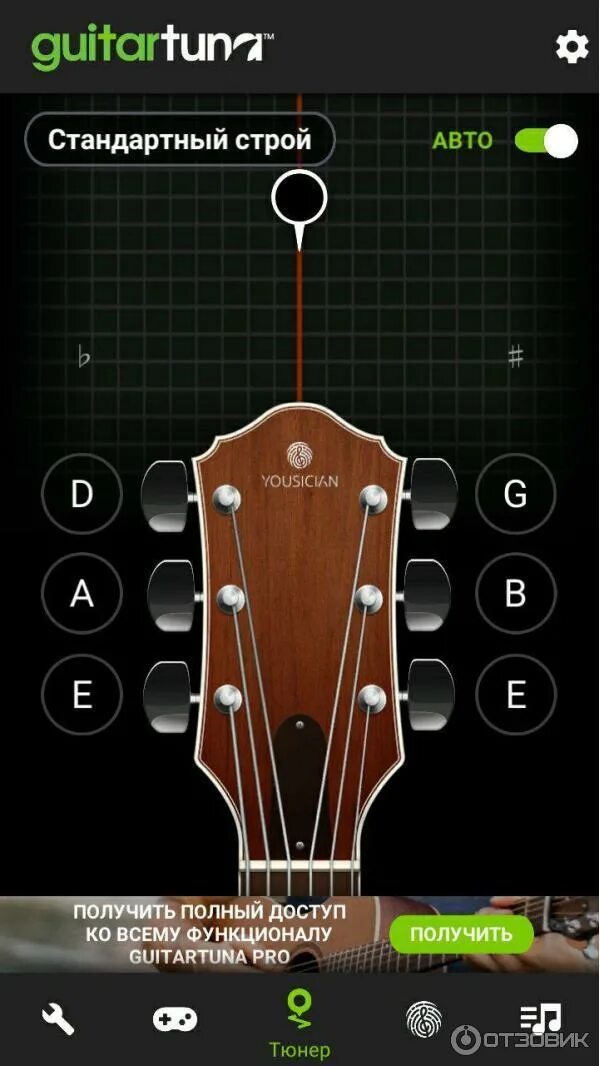Select the A string button

pos(82,594)
